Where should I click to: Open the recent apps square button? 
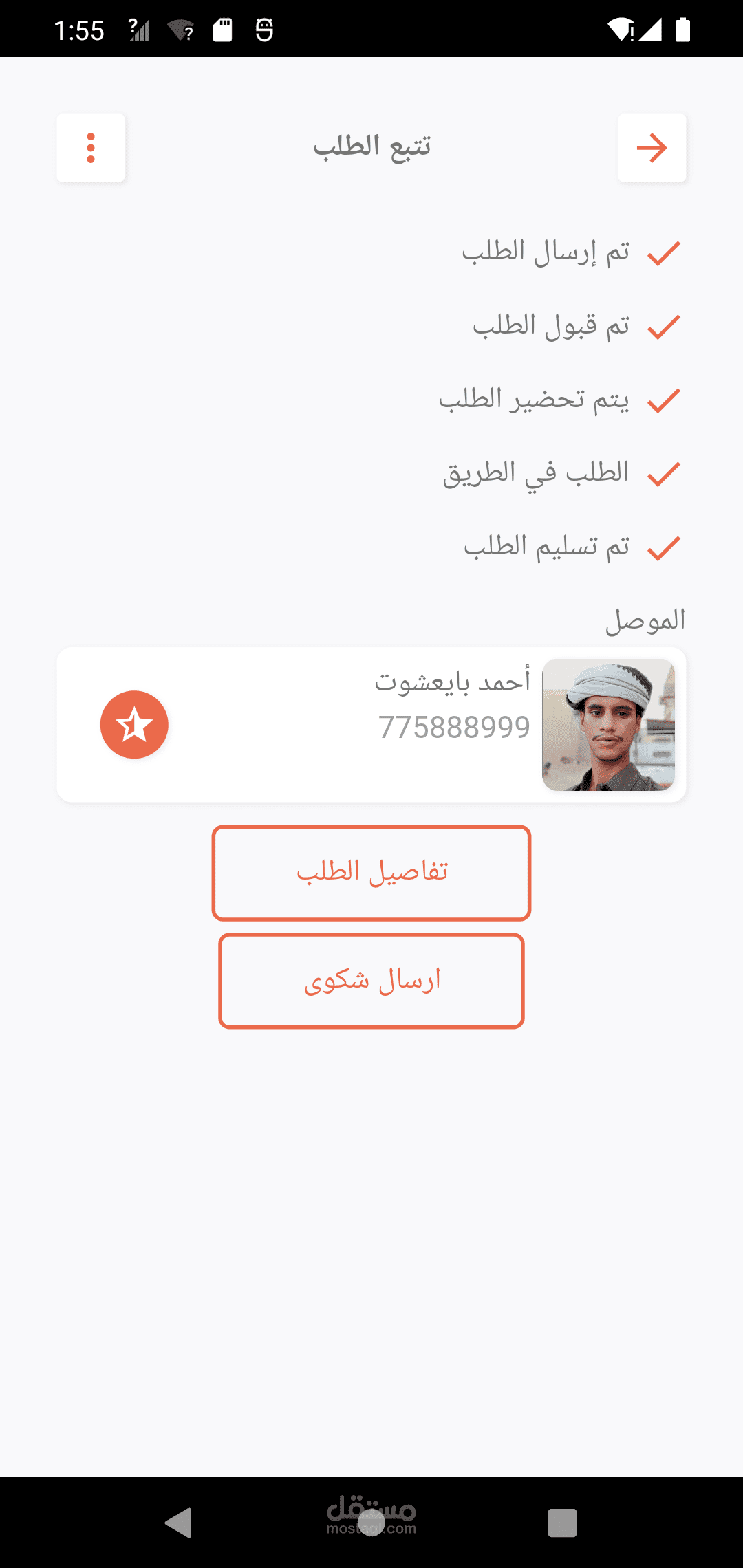click(x=562, y=1523)
